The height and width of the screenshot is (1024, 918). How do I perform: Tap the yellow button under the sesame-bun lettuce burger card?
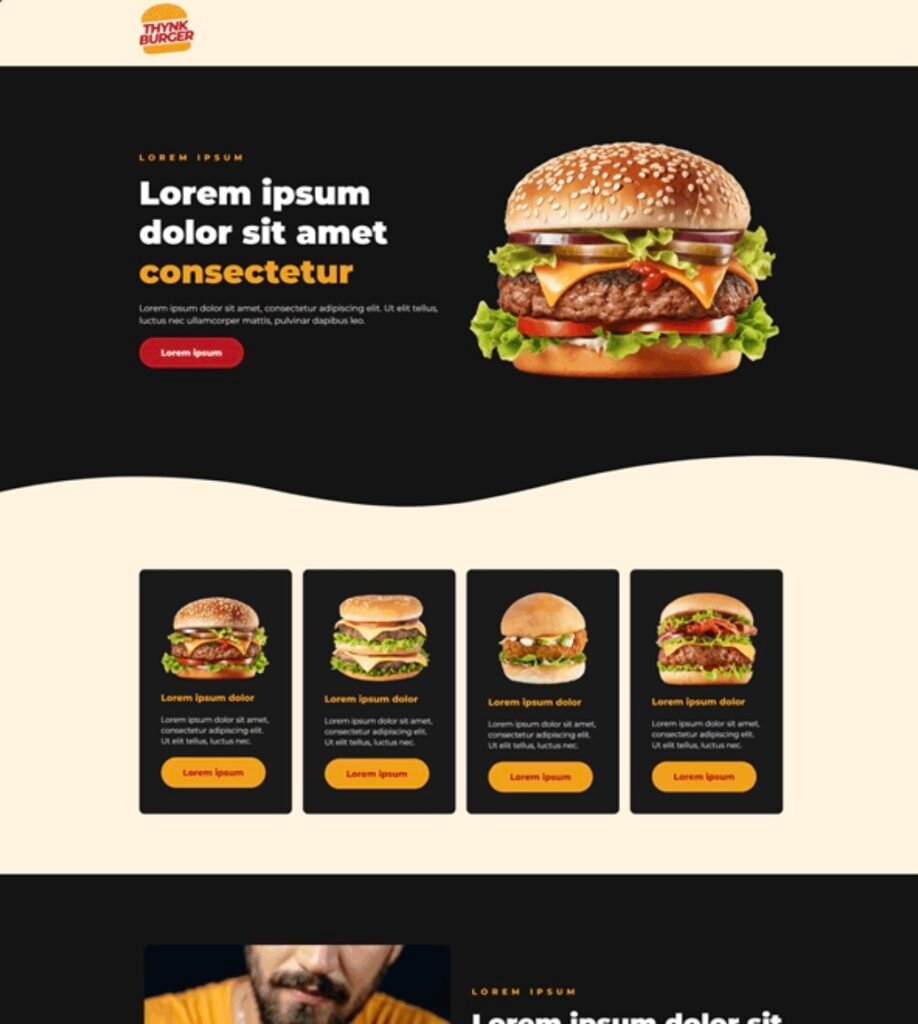(213, 773)
